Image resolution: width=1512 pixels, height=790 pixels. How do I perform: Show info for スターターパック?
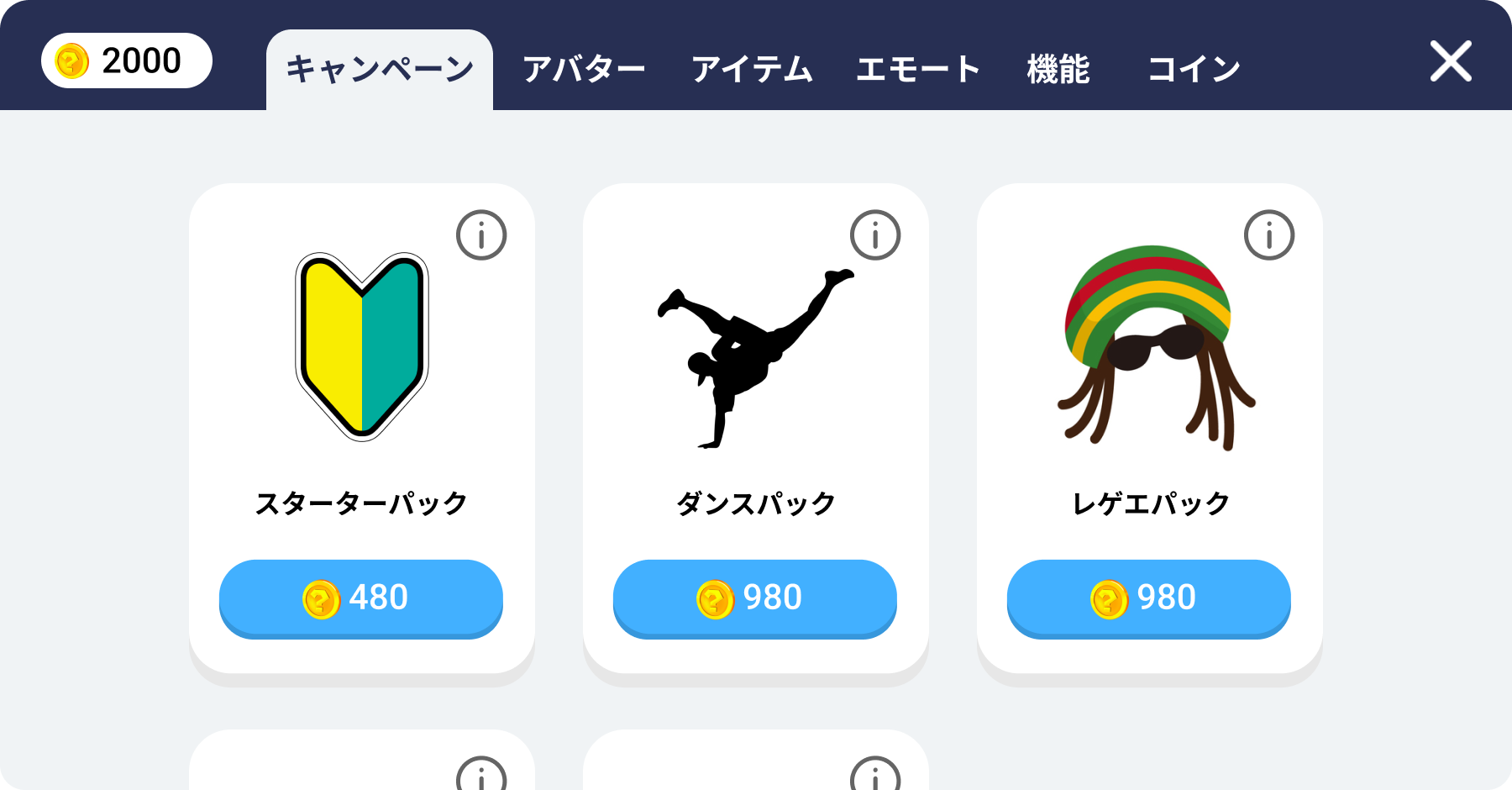481,235
